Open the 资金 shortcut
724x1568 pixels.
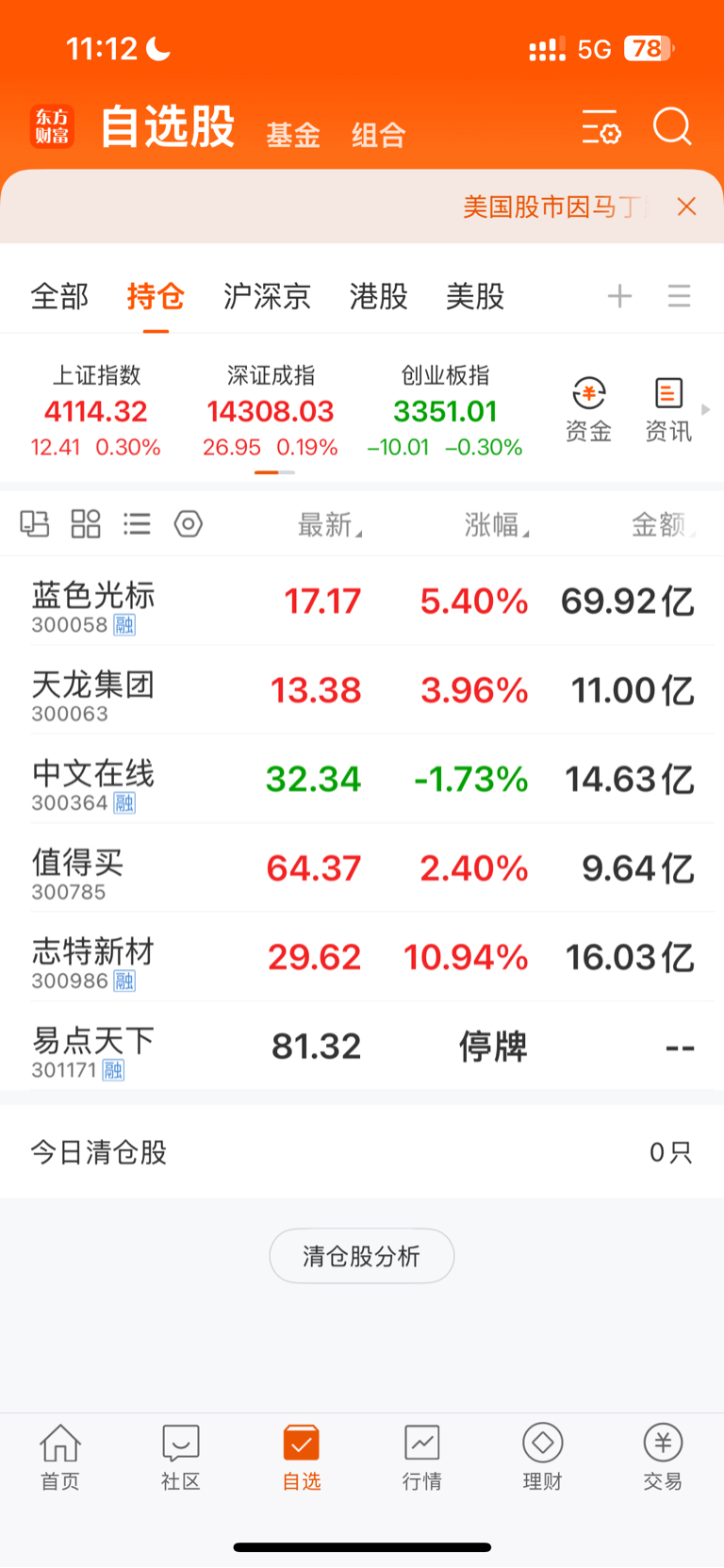coord(588,410)
